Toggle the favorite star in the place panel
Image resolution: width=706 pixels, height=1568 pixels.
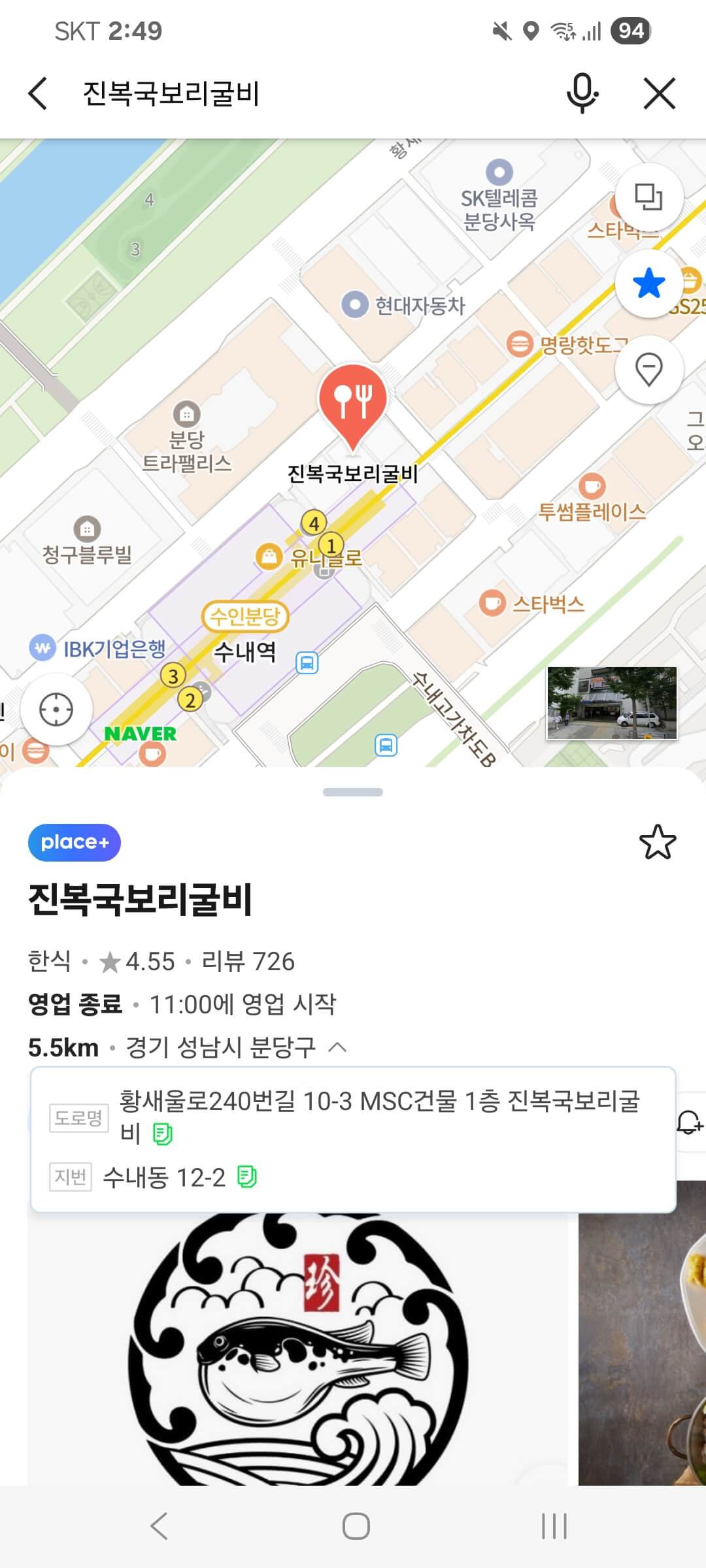point(659,842)
